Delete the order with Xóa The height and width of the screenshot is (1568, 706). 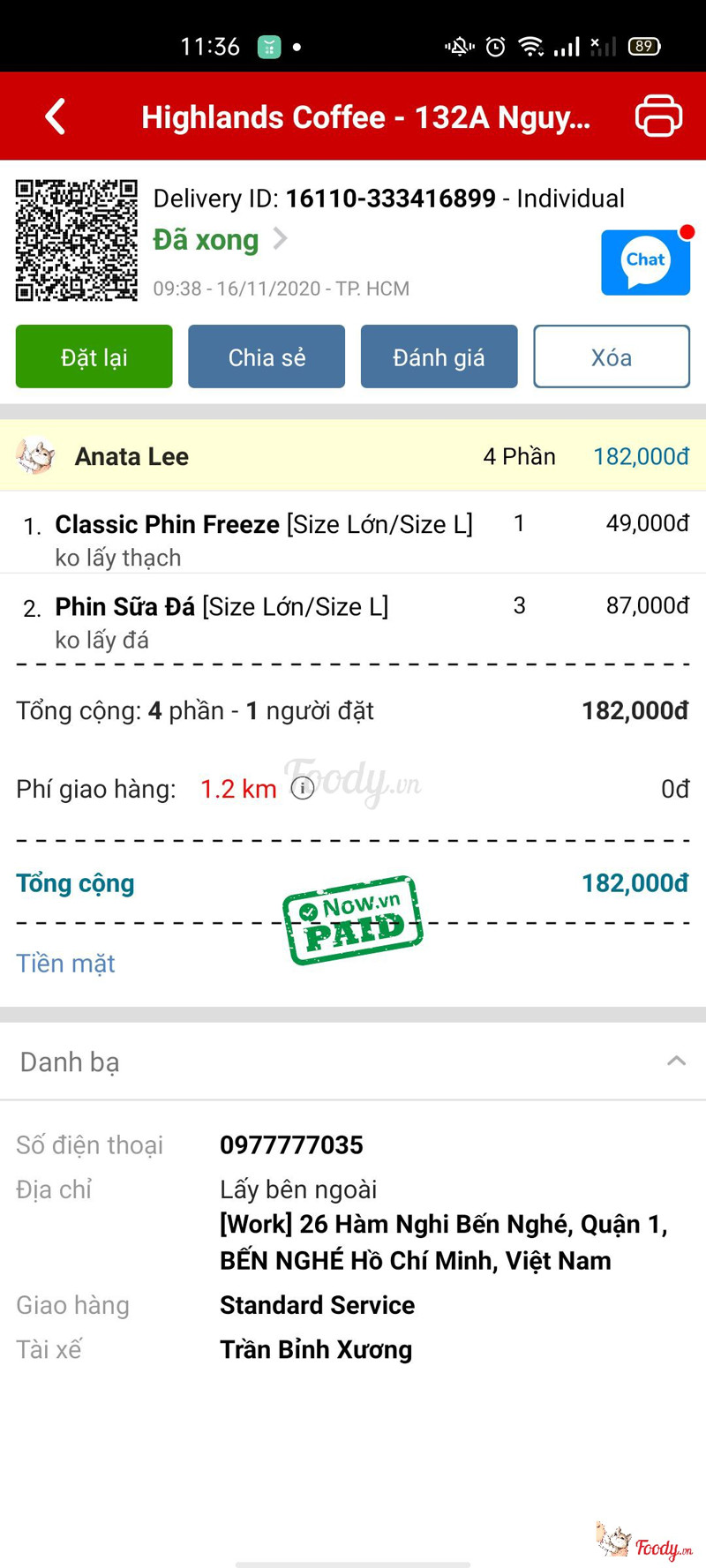[x=611, y=356]
